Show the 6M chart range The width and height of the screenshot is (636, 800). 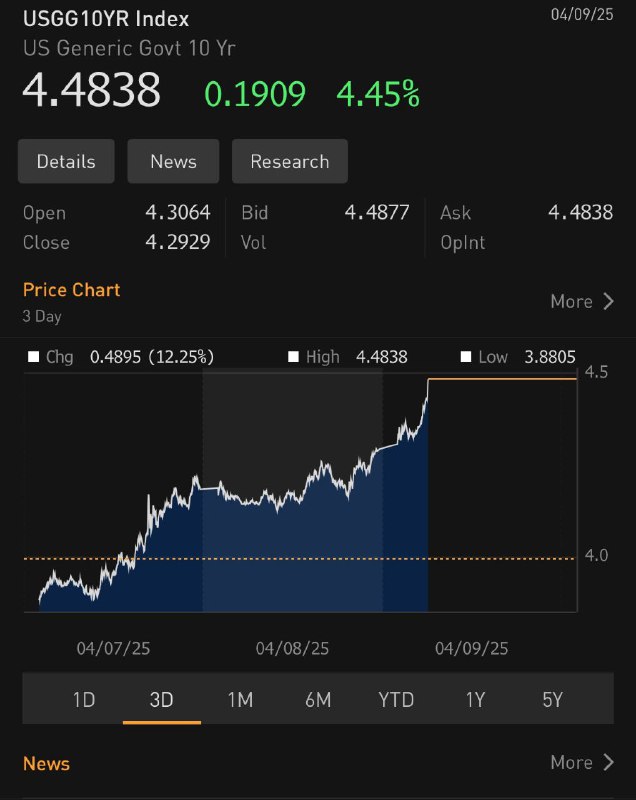pyautogui.click(x=318, y=699)
